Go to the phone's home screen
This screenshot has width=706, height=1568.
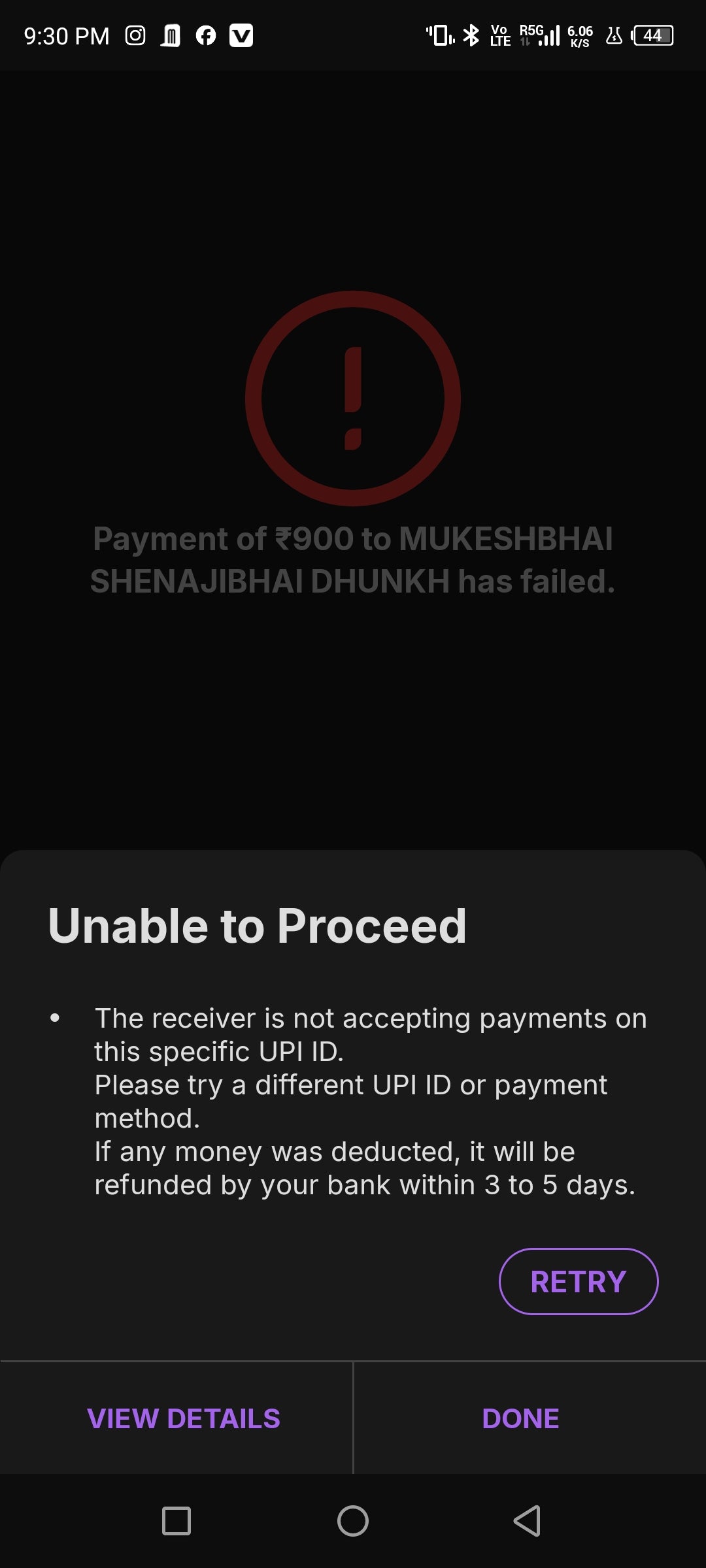[x=353, y=1521]
